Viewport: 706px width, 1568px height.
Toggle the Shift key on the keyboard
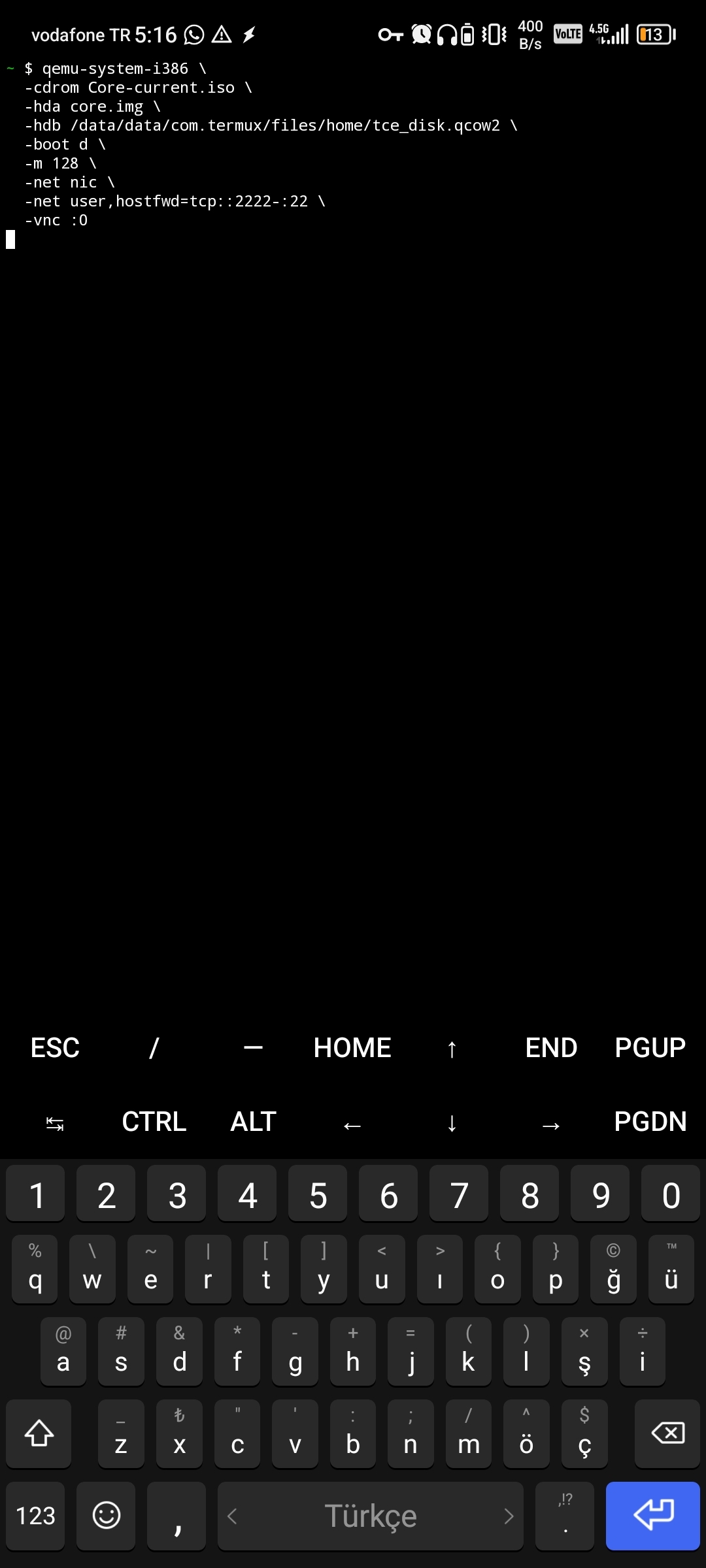click(39, 1434)
